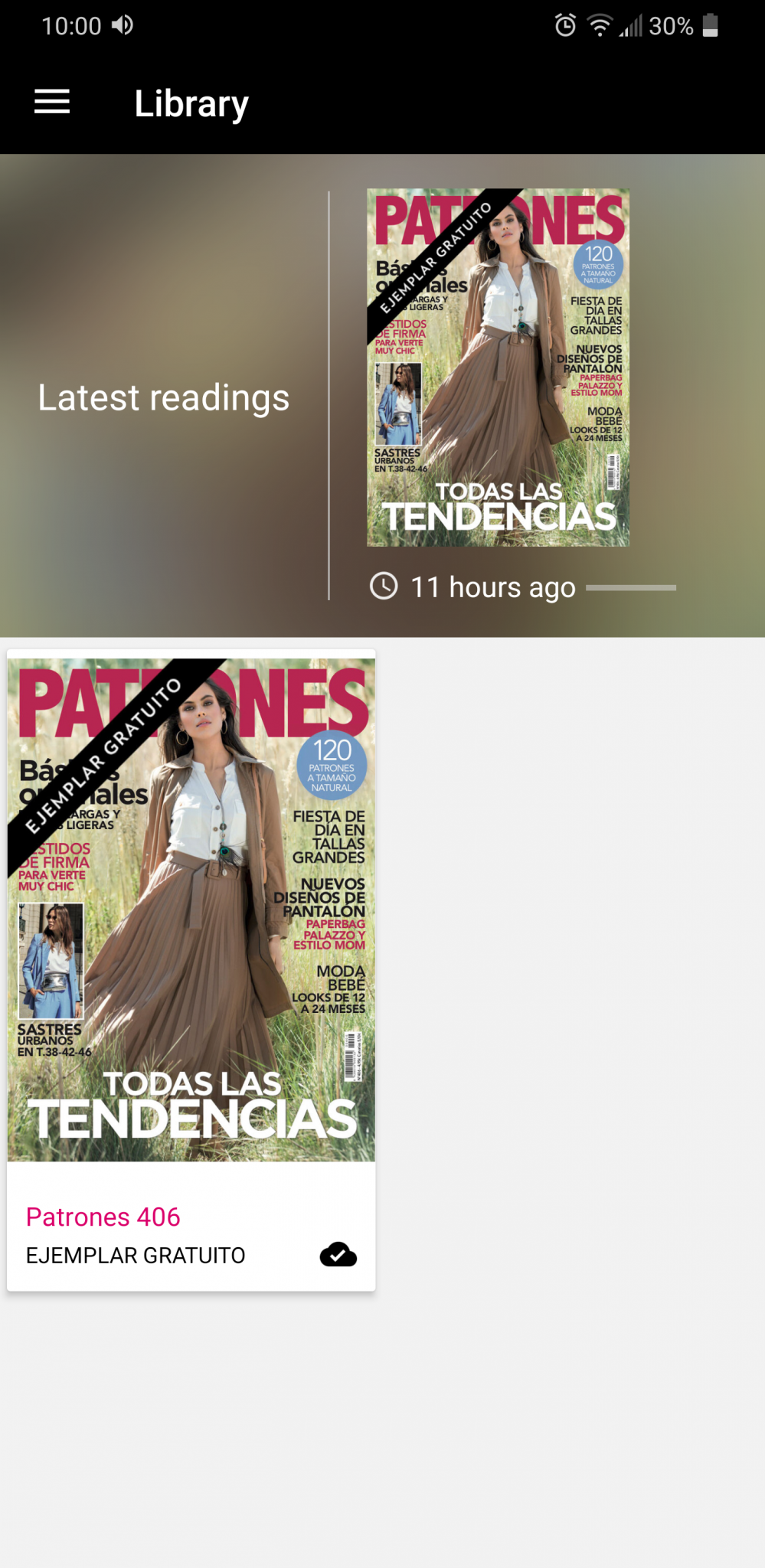Open the Patrones 406 magazine card

(x=191, y=910)
